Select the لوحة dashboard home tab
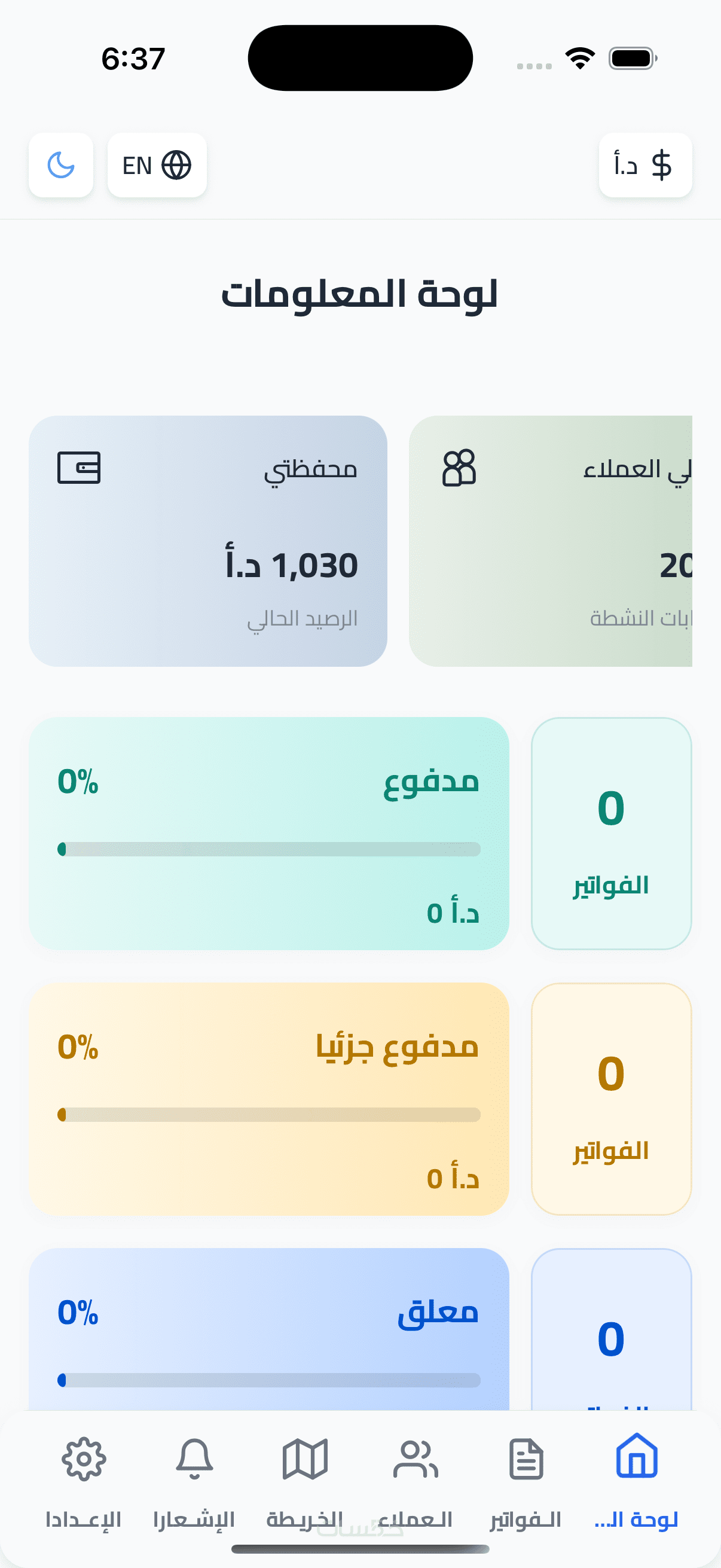 click(x=637, y=1479)
